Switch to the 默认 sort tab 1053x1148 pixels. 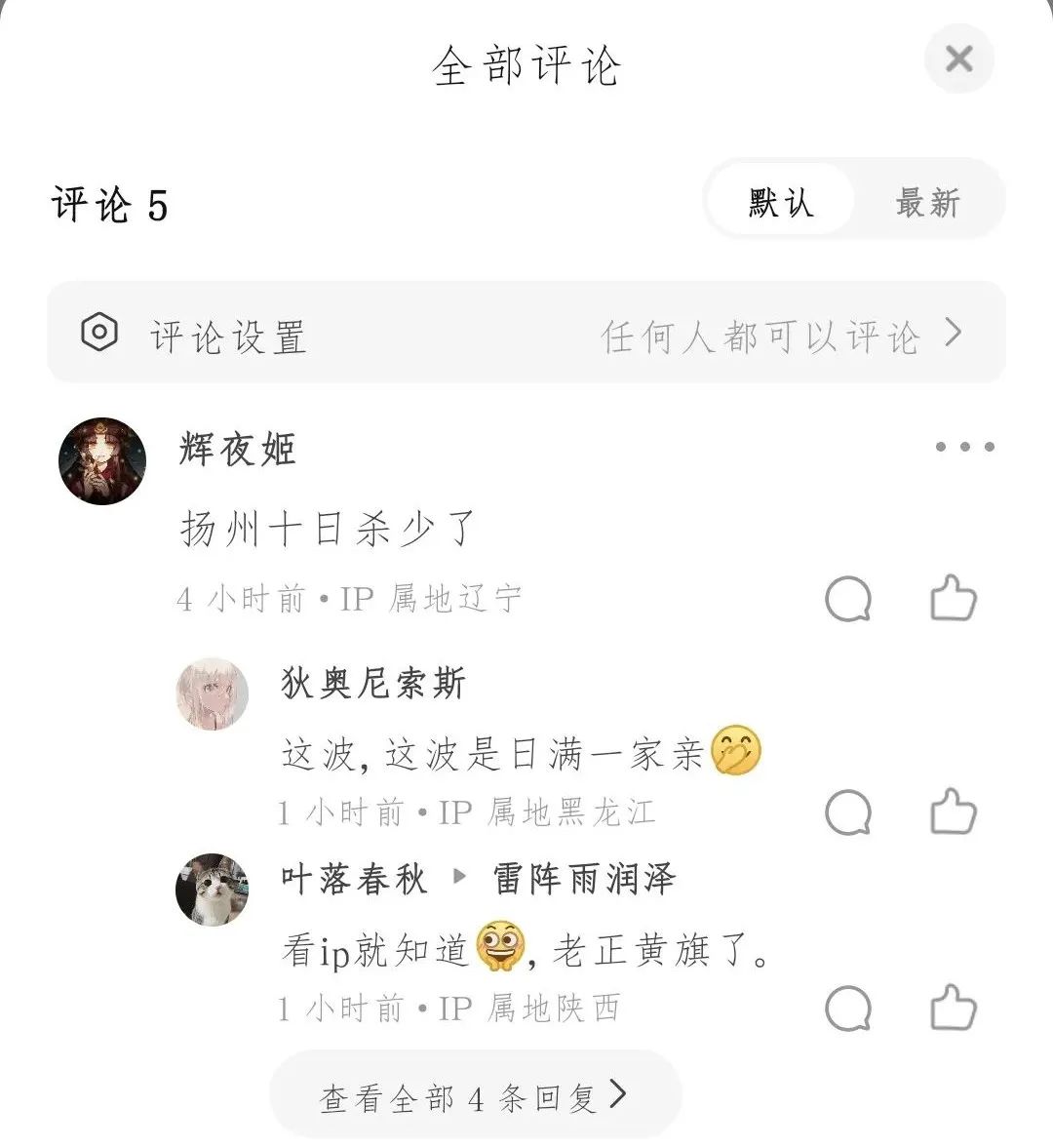[780, 202]
